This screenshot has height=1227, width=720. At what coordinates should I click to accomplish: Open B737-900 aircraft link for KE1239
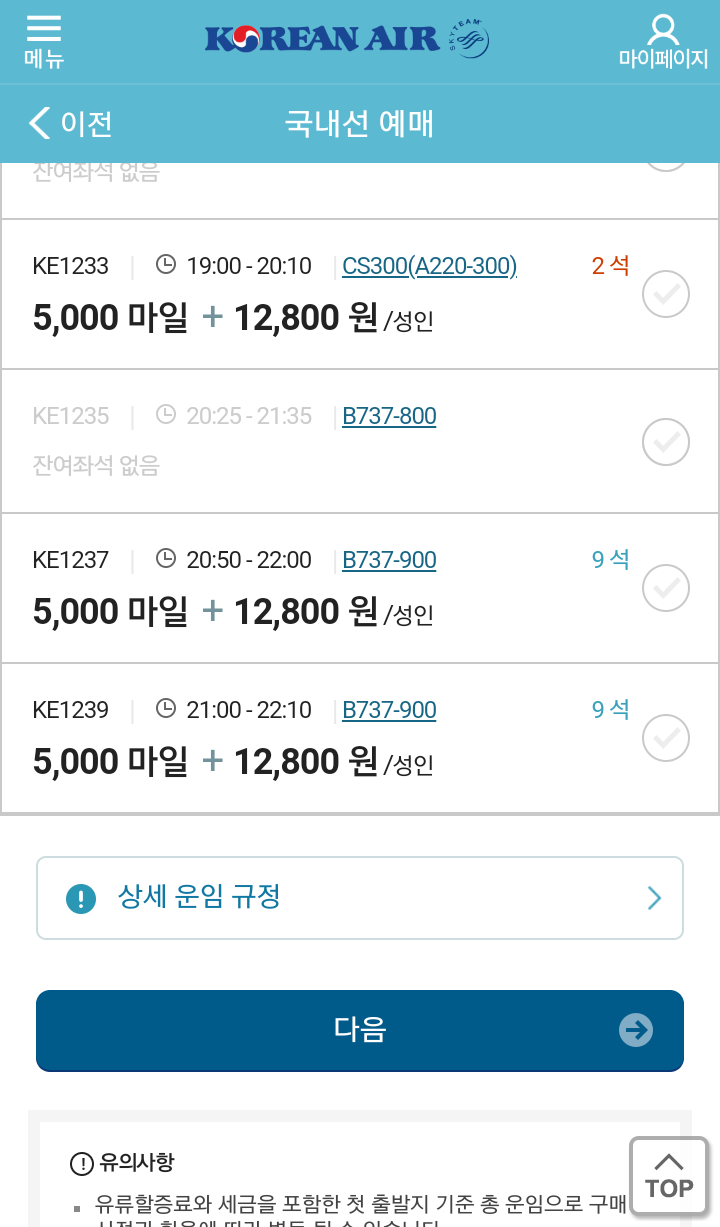click(x=389, y=710)
